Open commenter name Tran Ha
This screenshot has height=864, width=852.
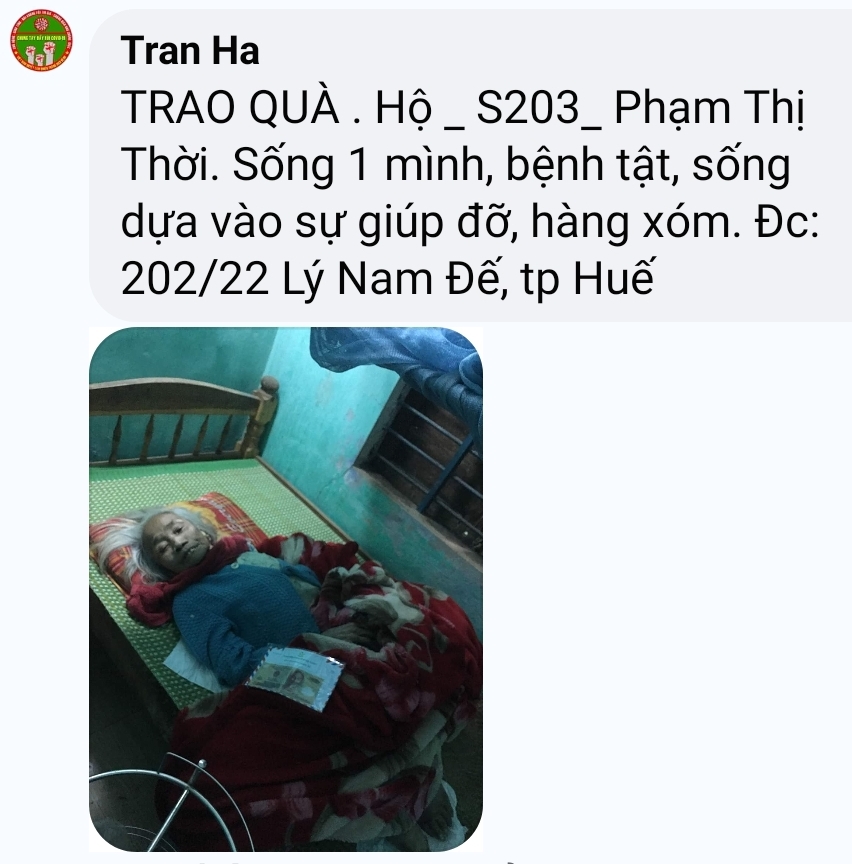189,51
